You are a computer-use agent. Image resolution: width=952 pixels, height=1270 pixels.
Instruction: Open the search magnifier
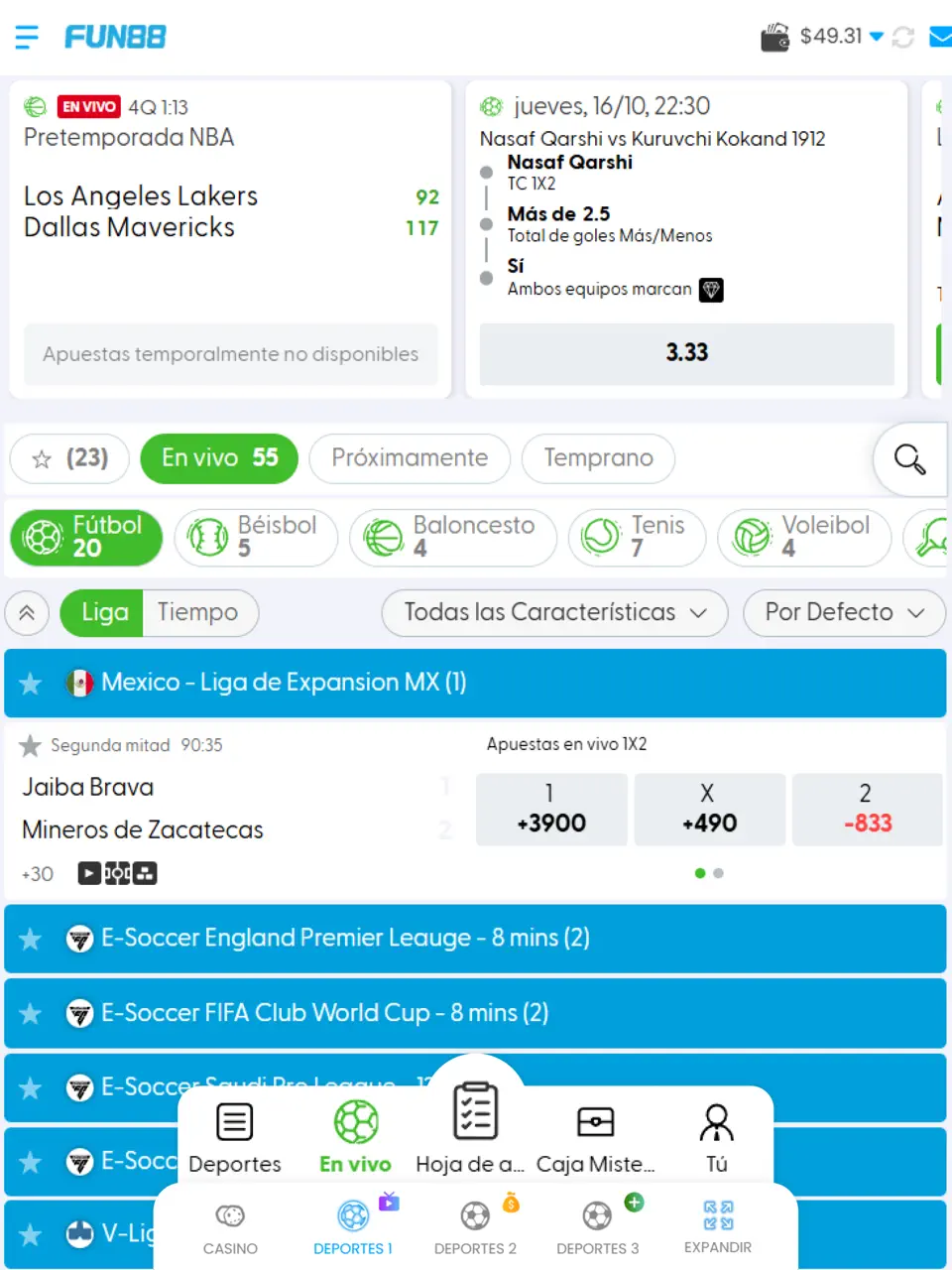click(909, 459)
